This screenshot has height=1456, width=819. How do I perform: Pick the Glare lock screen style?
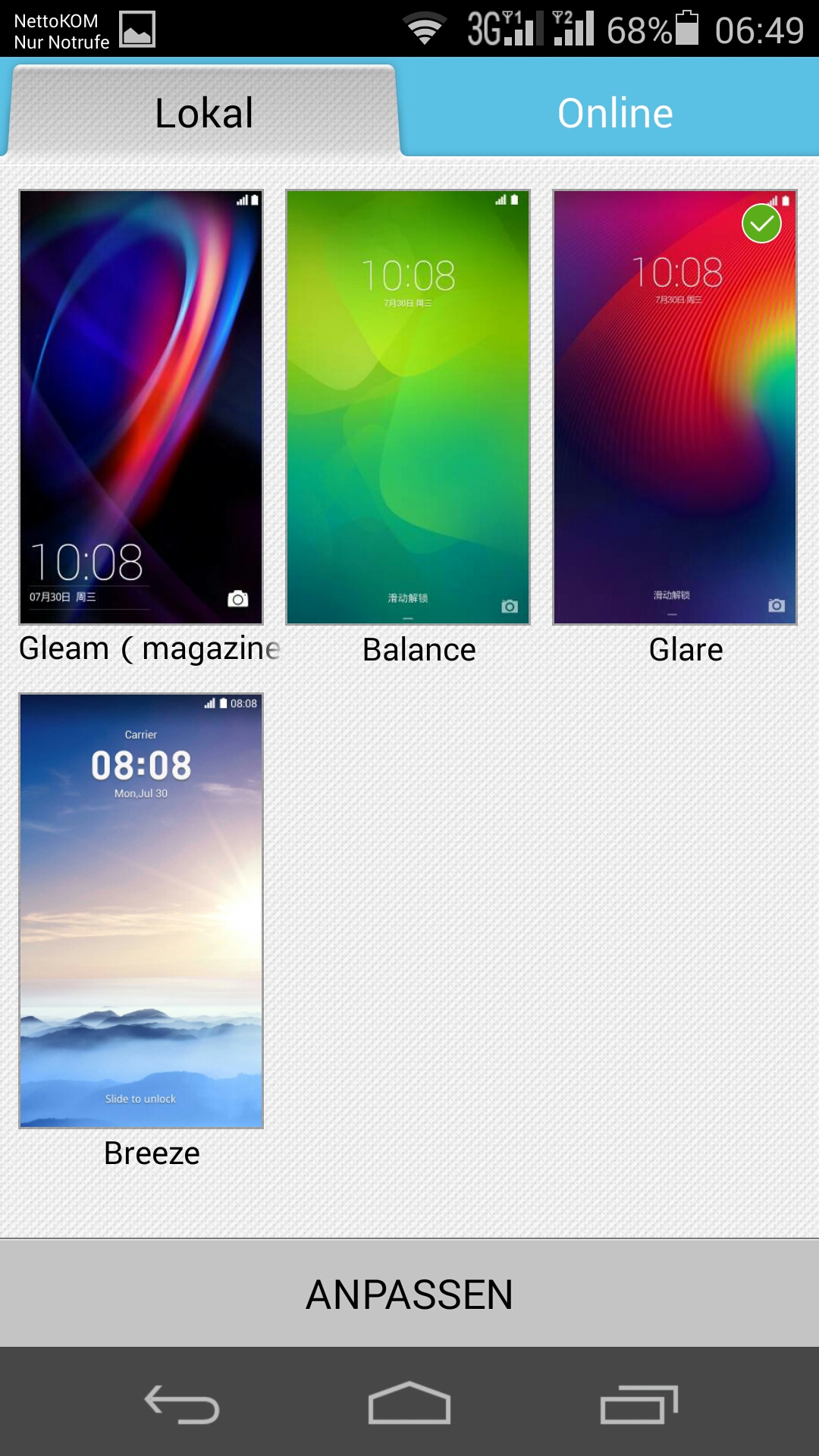pyautogui.click(x=675, y=407)
